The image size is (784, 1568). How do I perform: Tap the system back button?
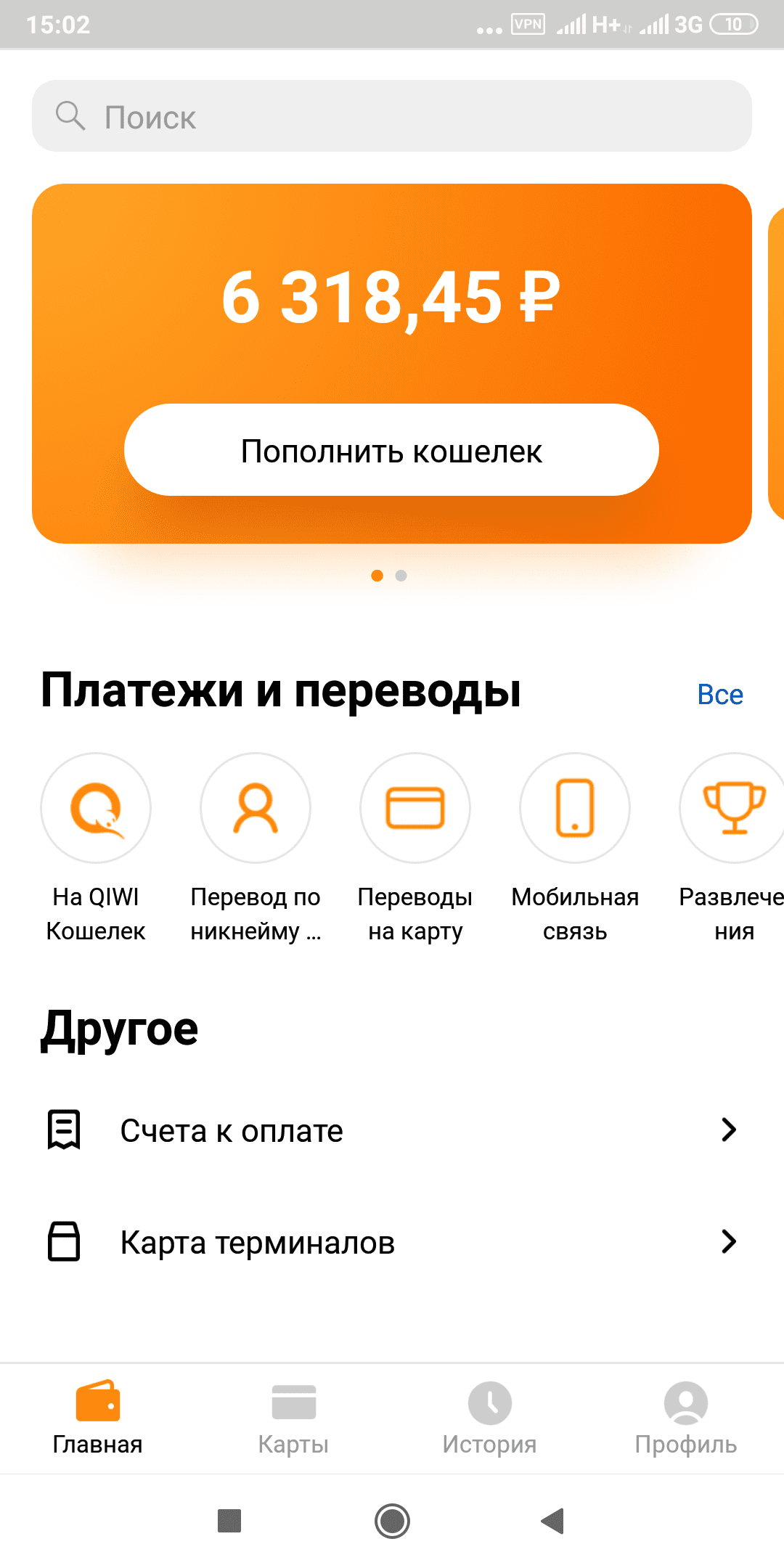pos(553,1521)
